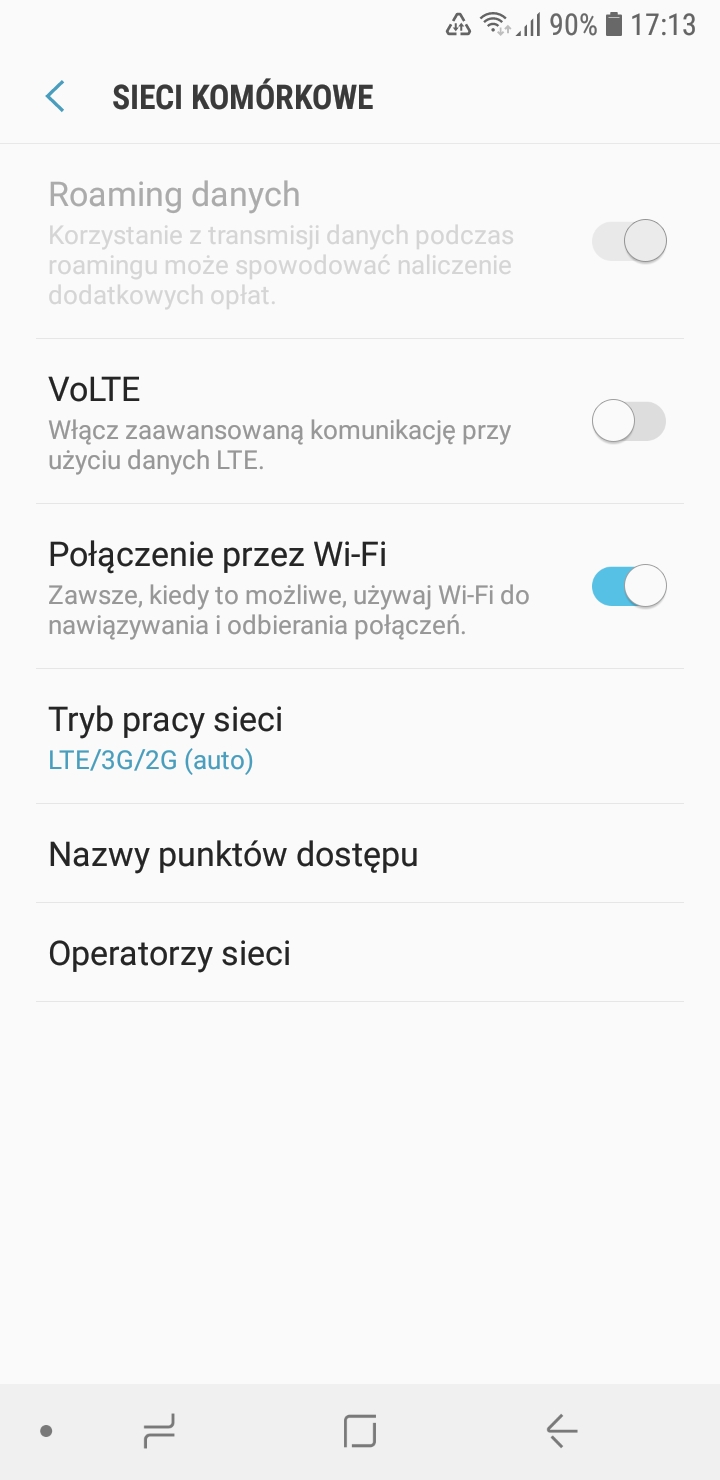Turn off Połączenie przez Wi-Fi

629,586
